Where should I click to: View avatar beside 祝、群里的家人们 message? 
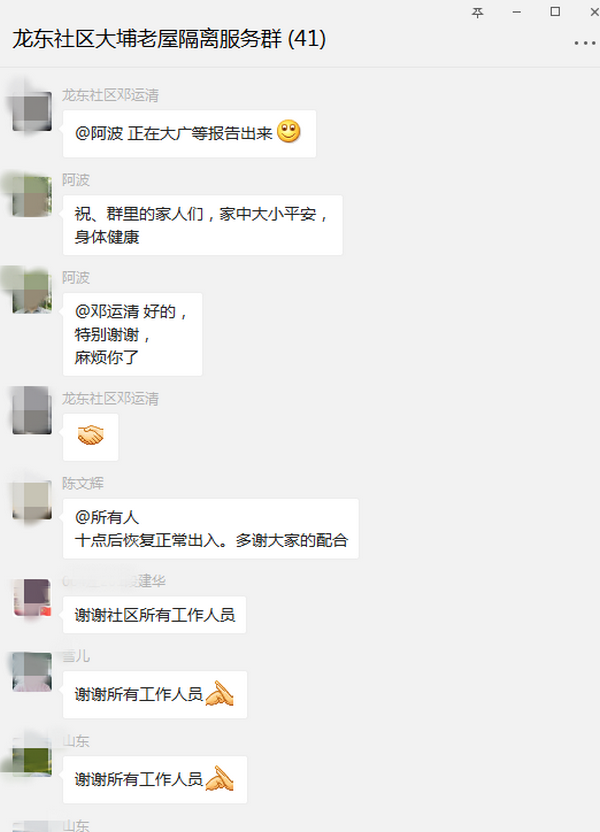coord(32,197)
